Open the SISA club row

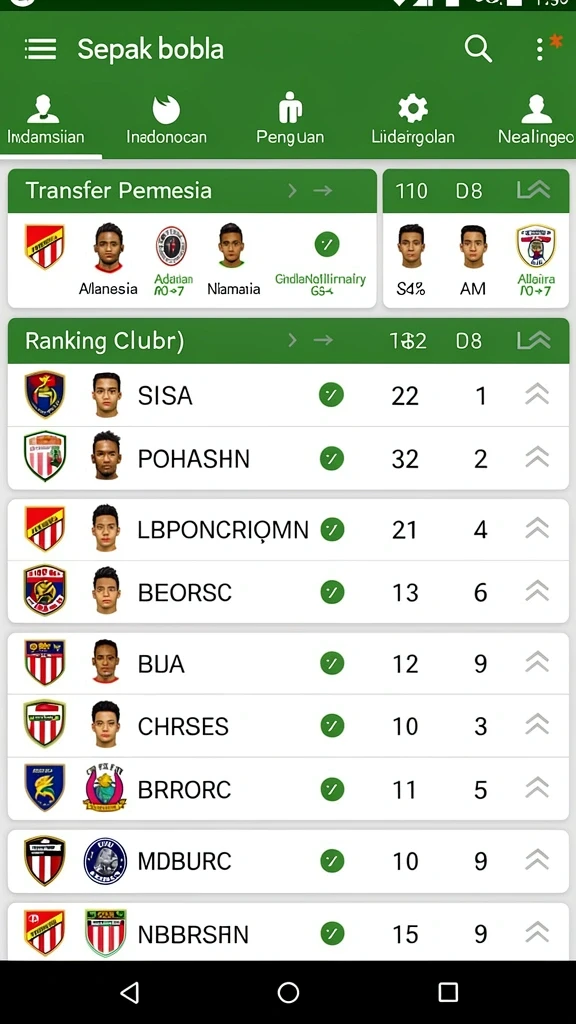coord(288,396)
